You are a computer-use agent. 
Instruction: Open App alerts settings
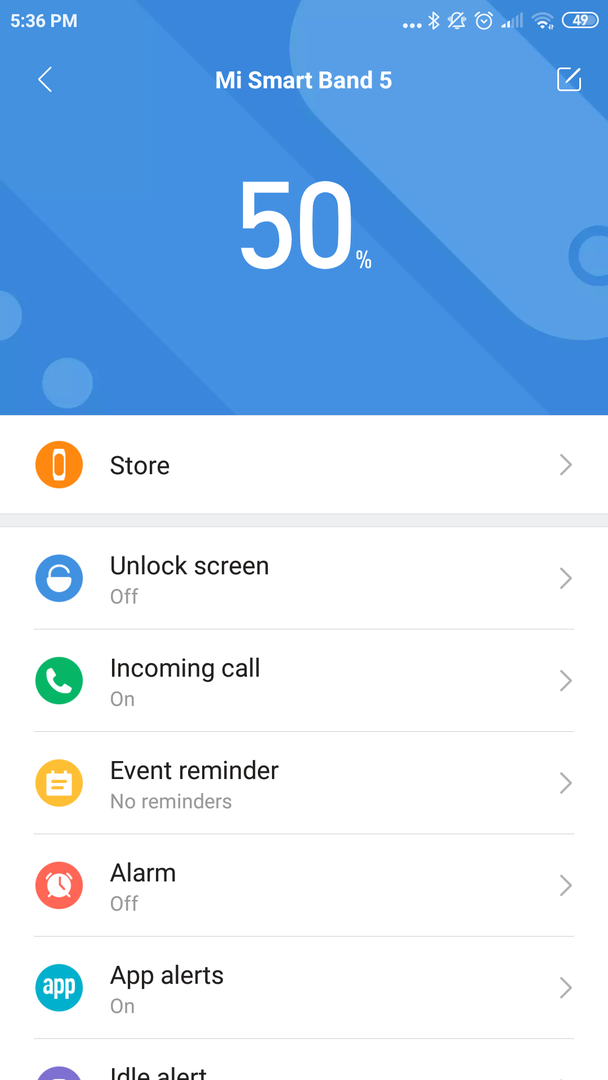tap(304, 988)
